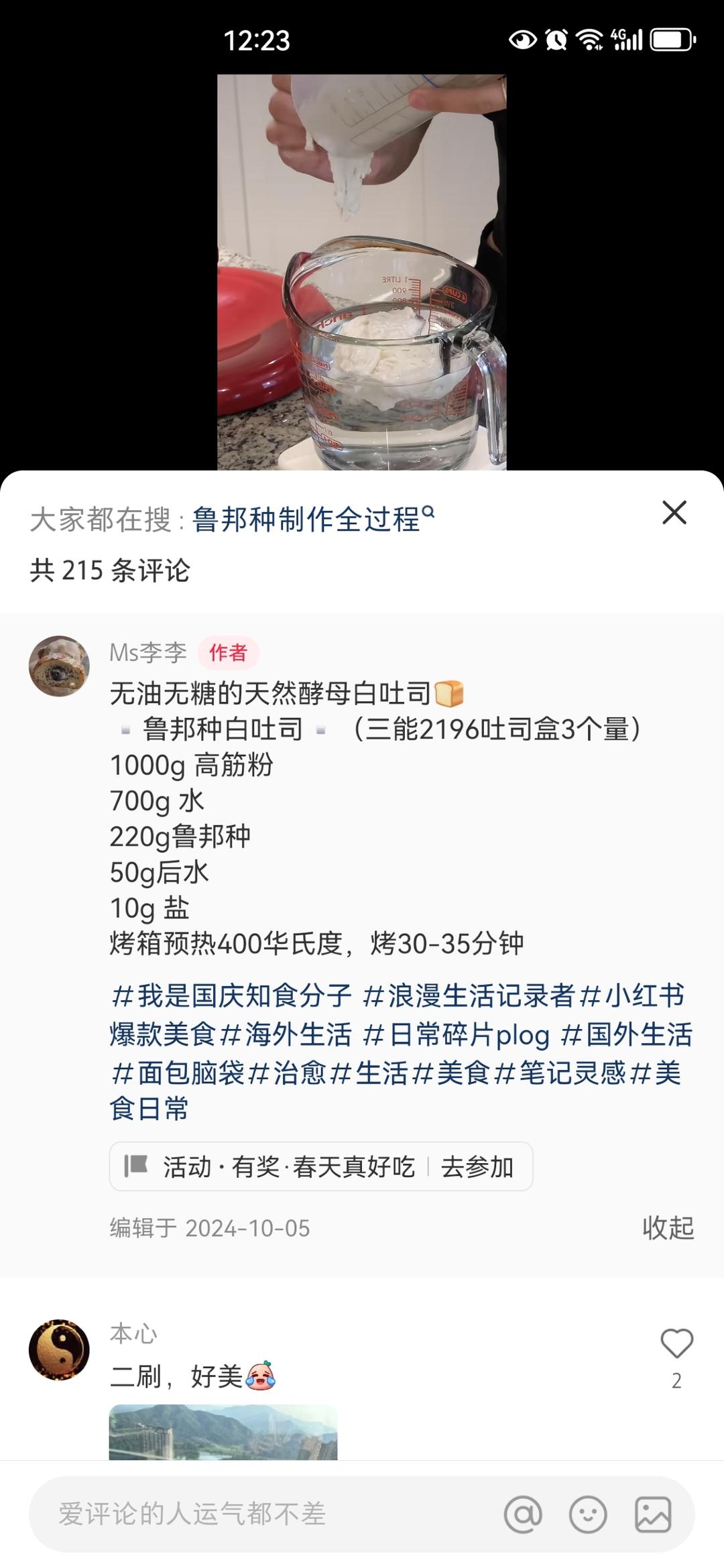Open hashtag #面包脑袋
The image size is (724, 1568).
tap(178, 1073)
